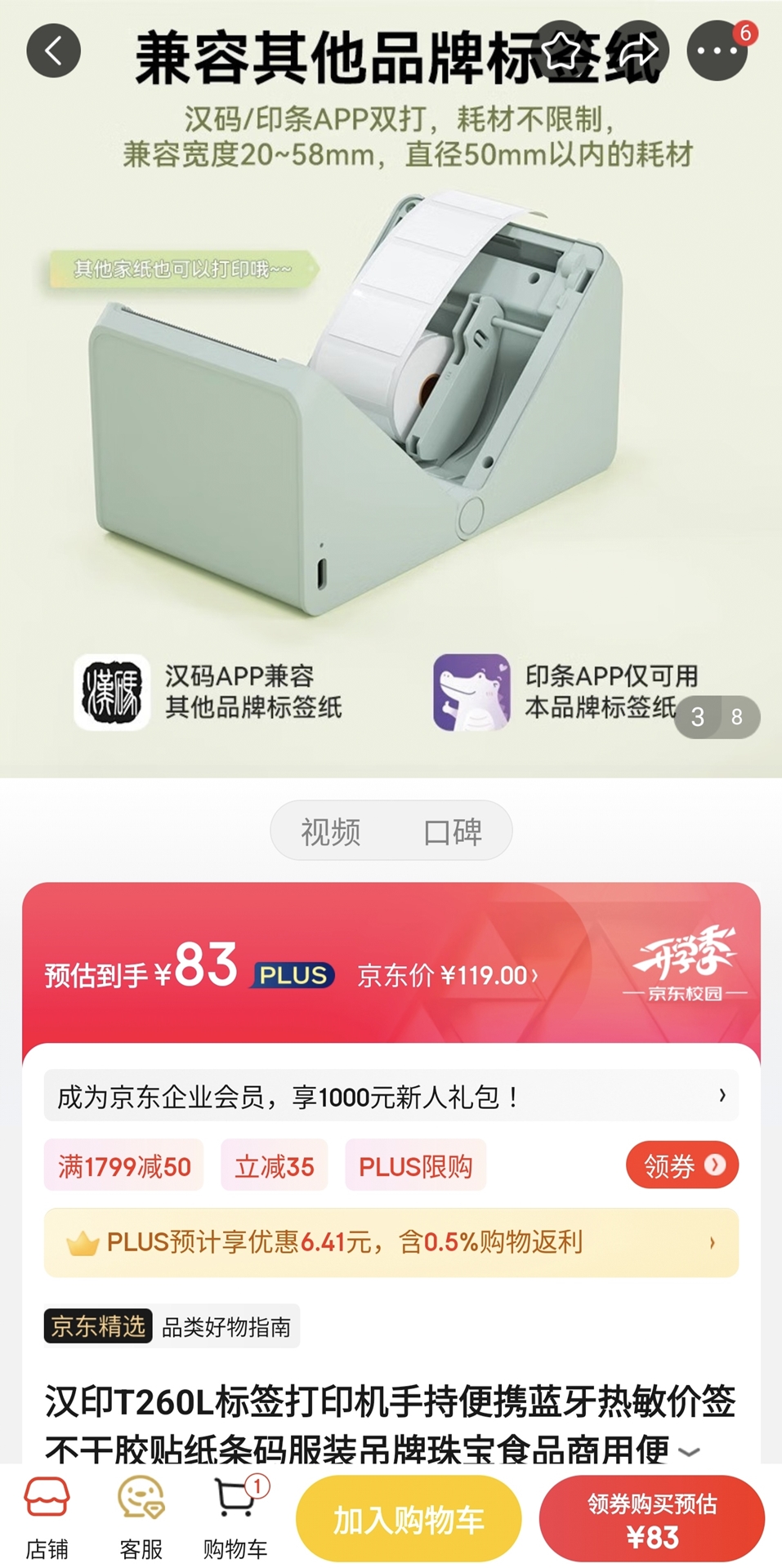Screen dimensions: 782x1568
Task: Go back using the top-left arrow
Action: coord(53,51)
